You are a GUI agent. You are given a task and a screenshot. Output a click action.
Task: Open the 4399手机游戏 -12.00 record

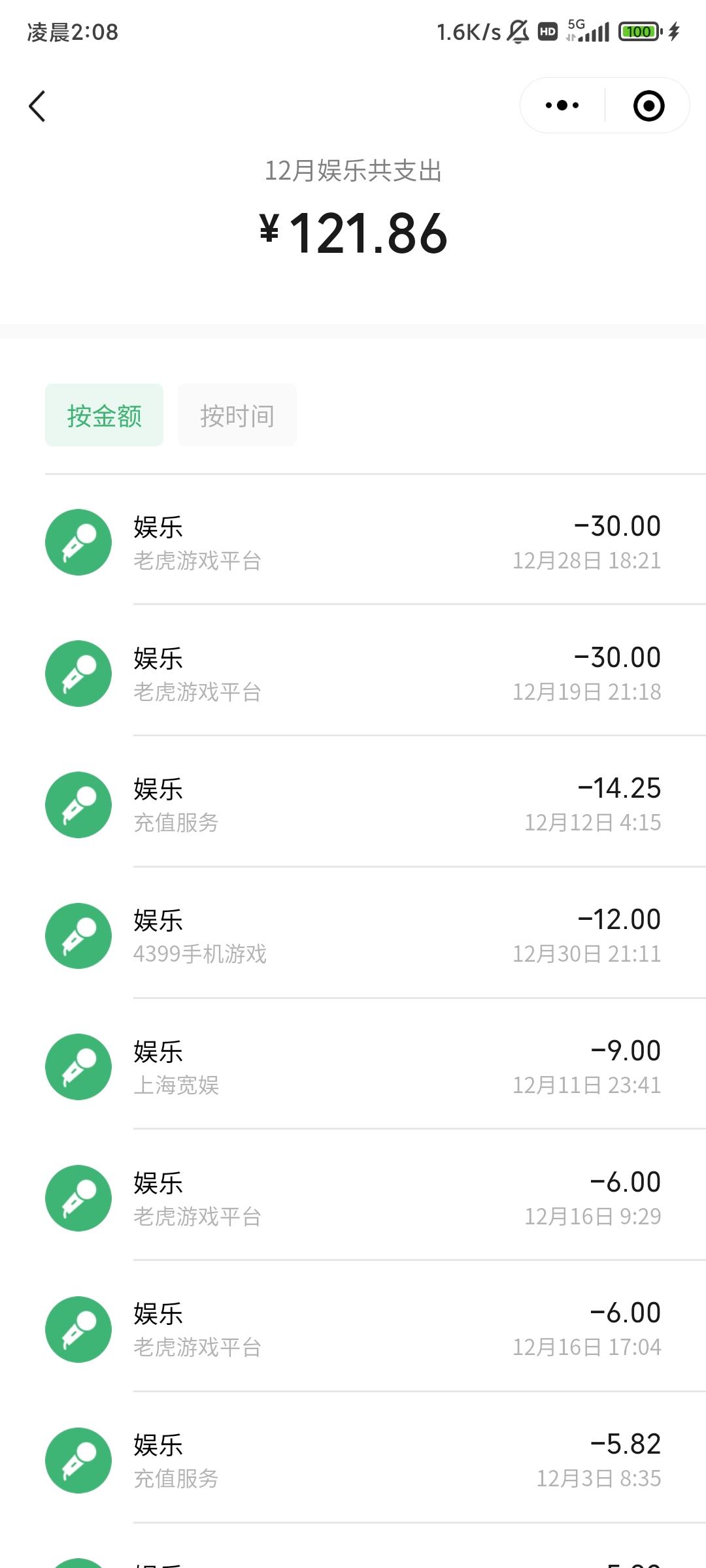[x=353, y=936]
